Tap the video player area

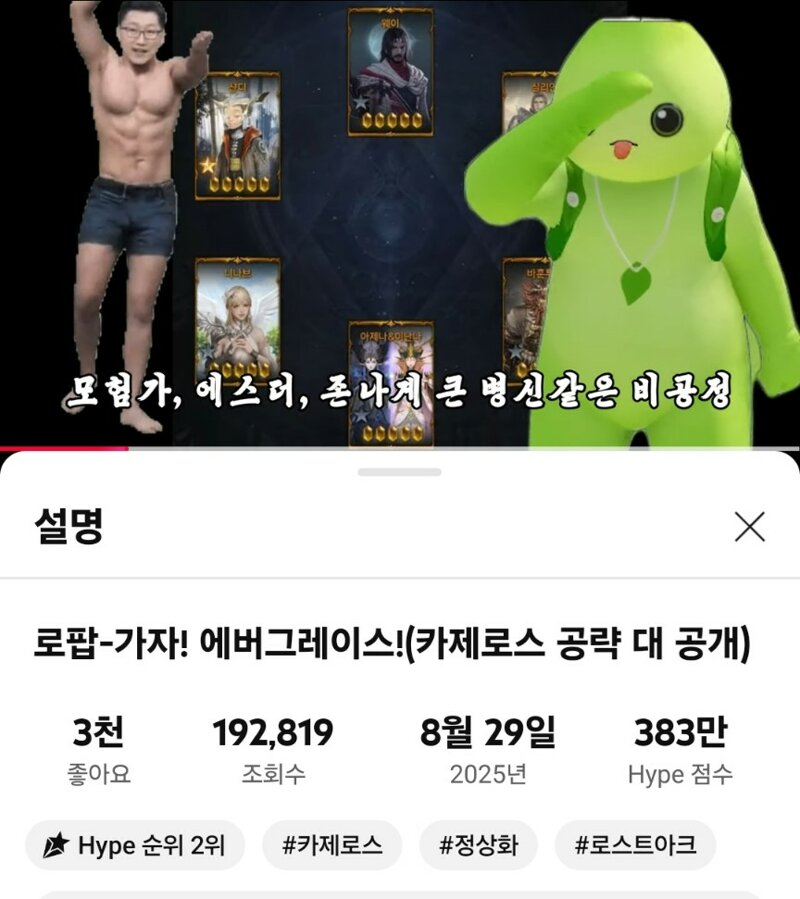400,222
